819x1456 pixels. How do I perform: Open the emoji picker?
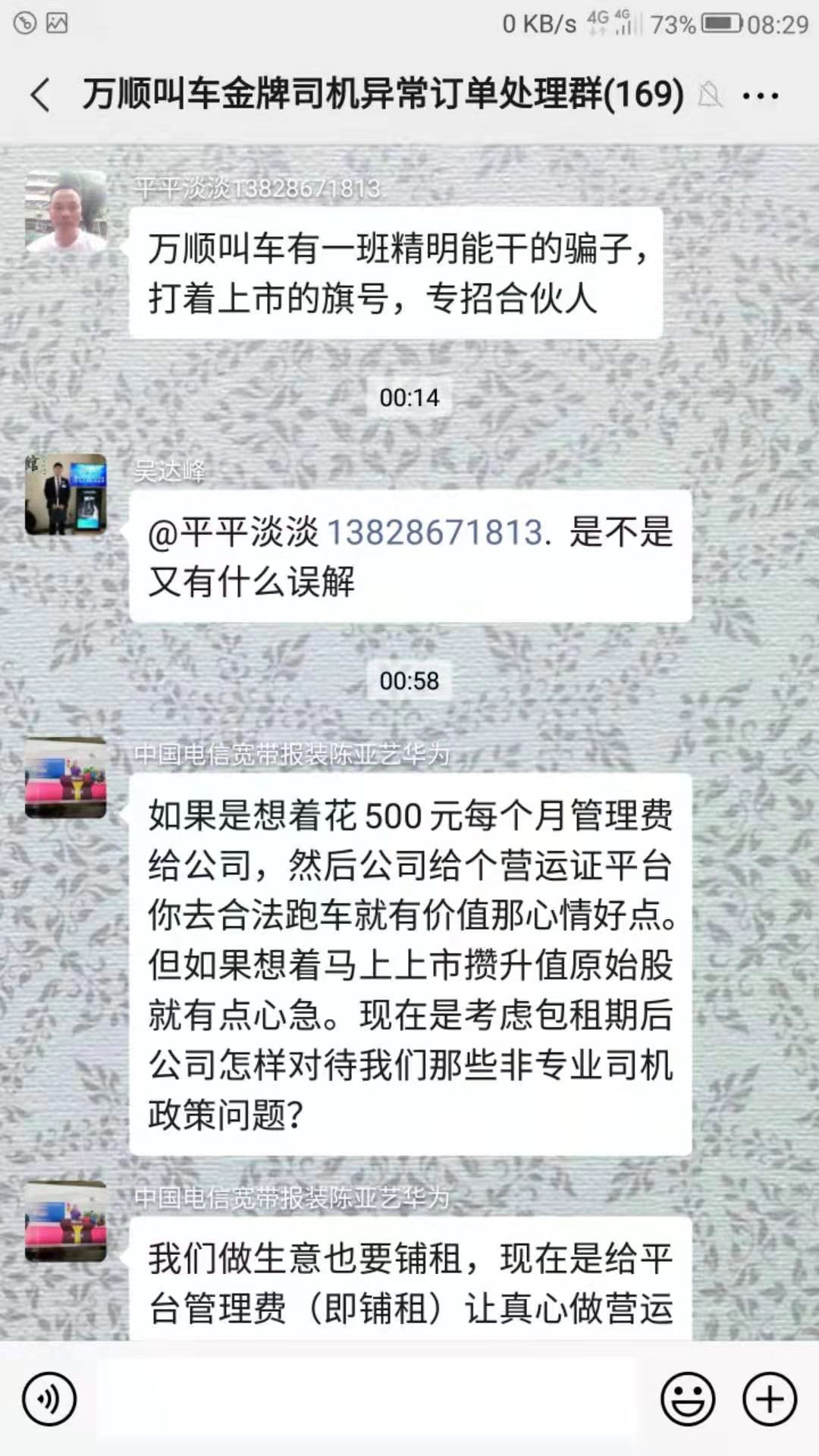pyautogui.click(x=688, y=1398)
